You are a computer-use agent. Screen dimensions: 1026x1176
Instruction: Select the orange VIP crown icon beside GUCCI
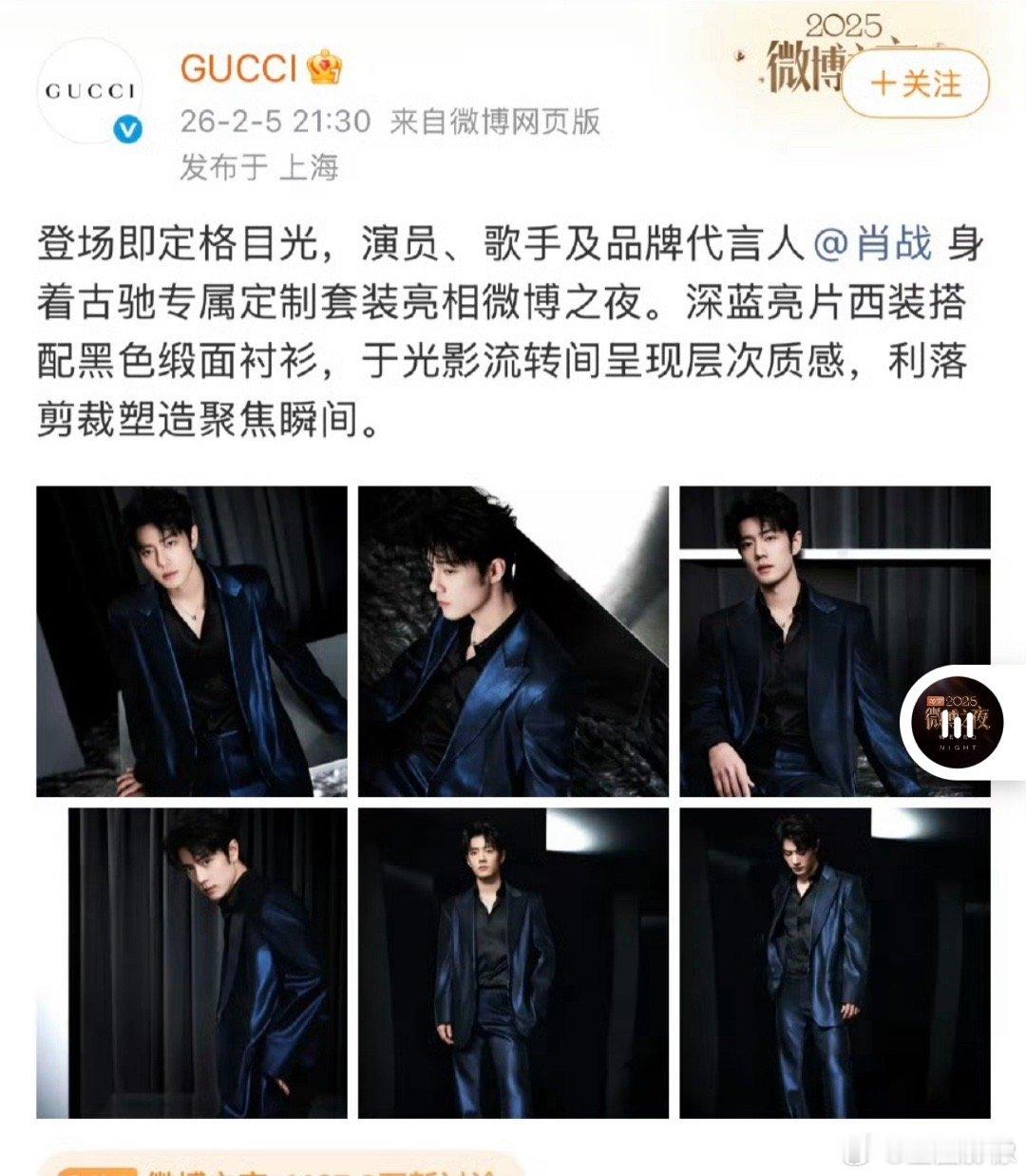point(326,66)
